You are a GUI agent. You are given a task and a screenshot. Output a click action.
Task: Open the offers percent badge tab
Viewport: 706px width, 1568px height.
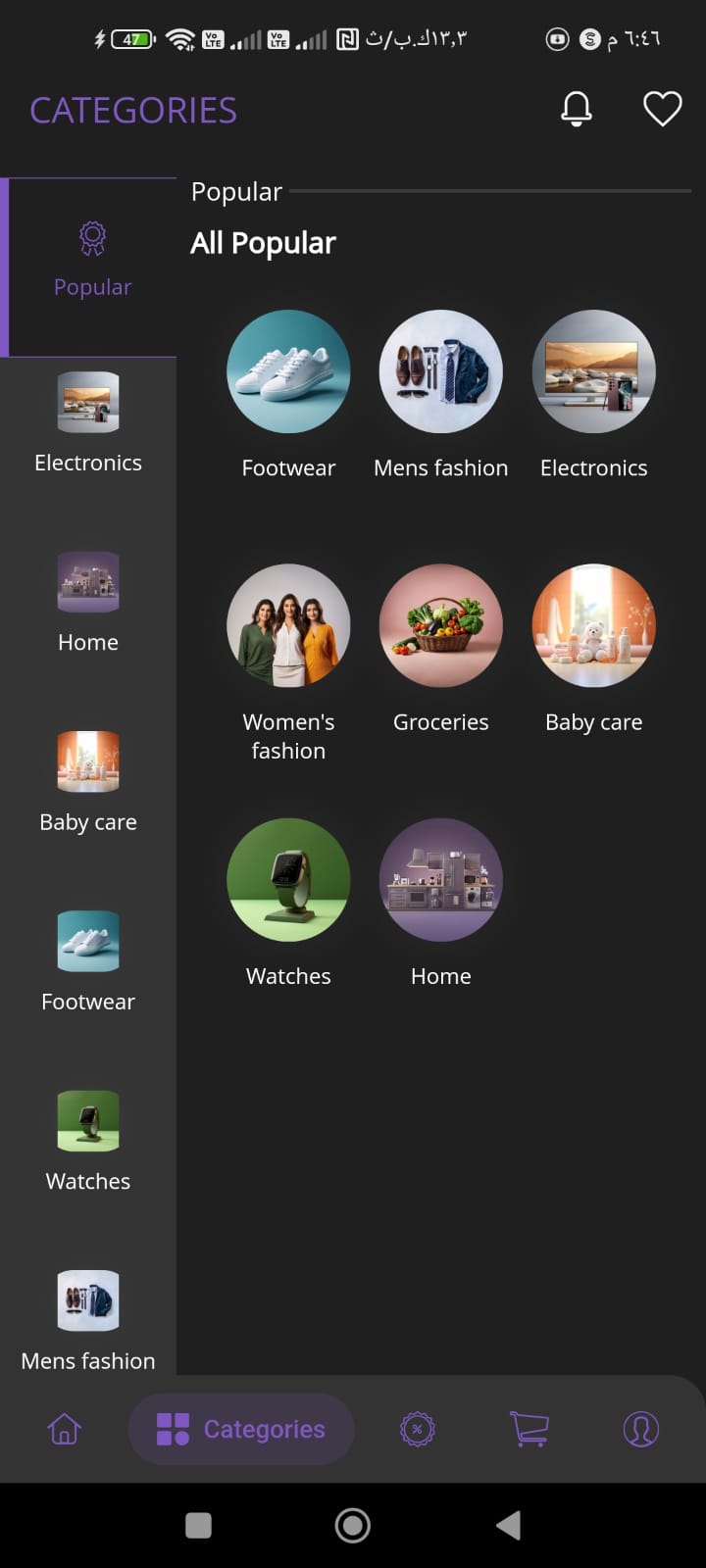[417, 1429]
